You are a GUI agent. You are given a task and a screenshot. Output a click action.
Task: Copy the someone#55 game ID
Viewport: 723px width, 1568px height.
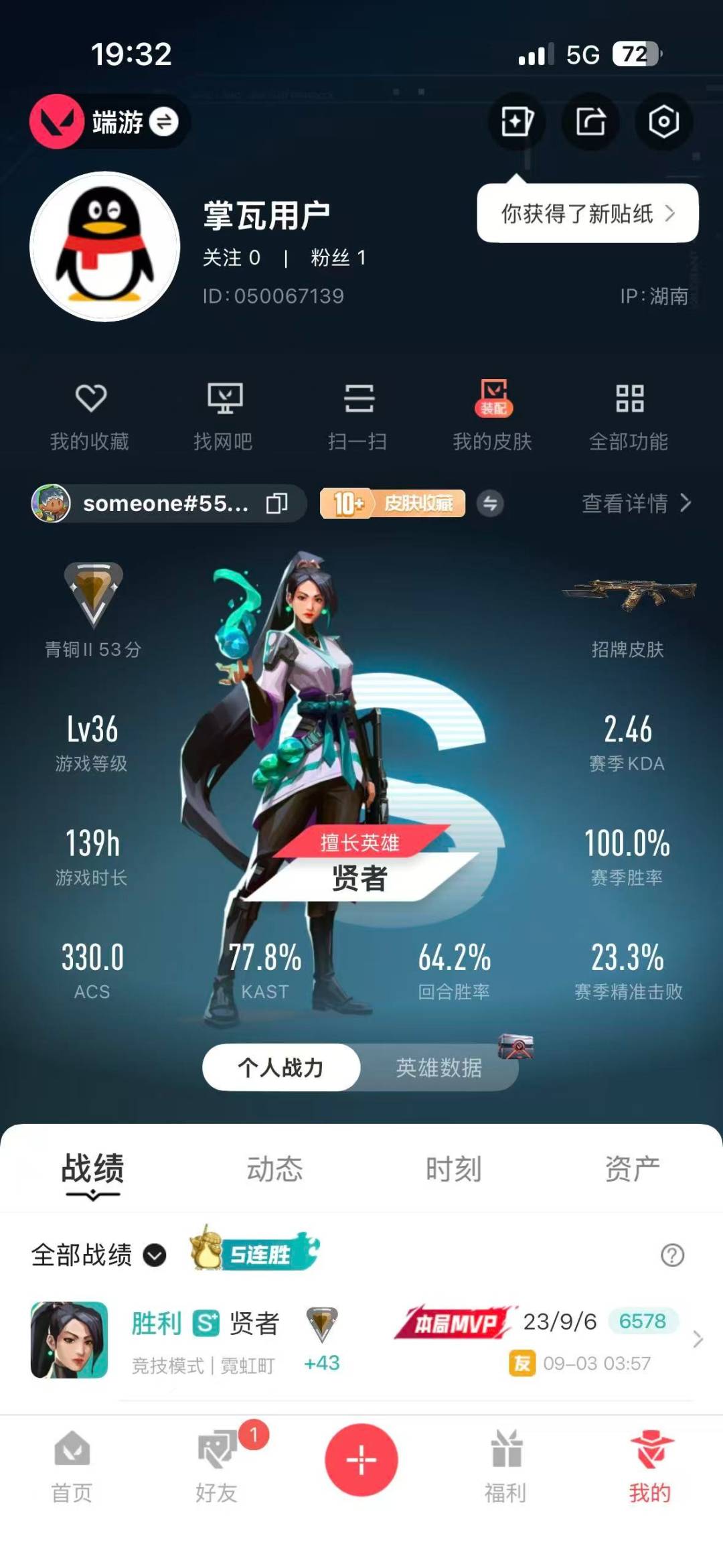(x=276, y=503)
